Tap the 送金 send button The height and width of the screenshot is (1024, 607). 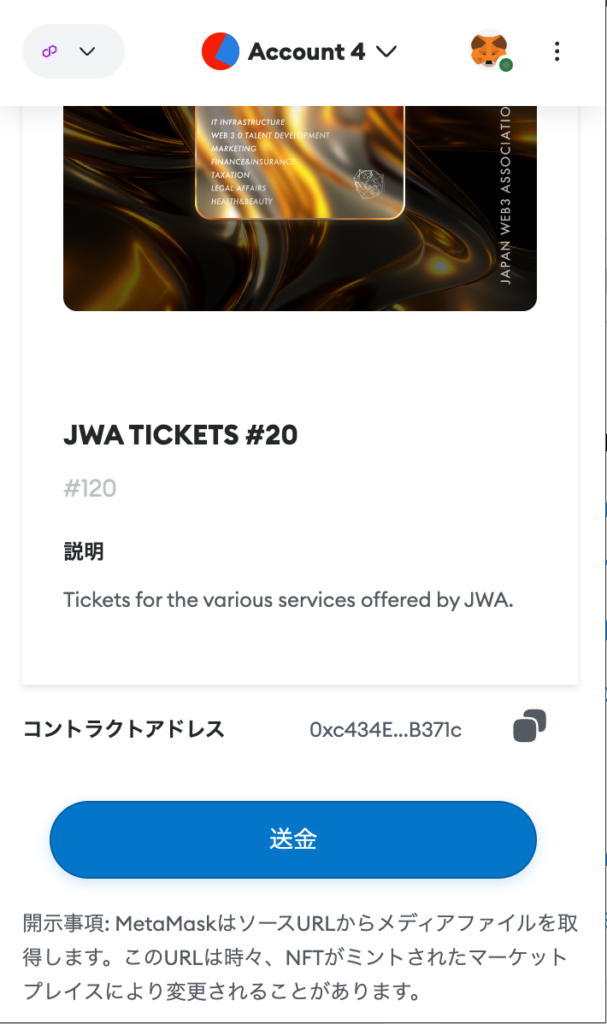click(293, 839)
